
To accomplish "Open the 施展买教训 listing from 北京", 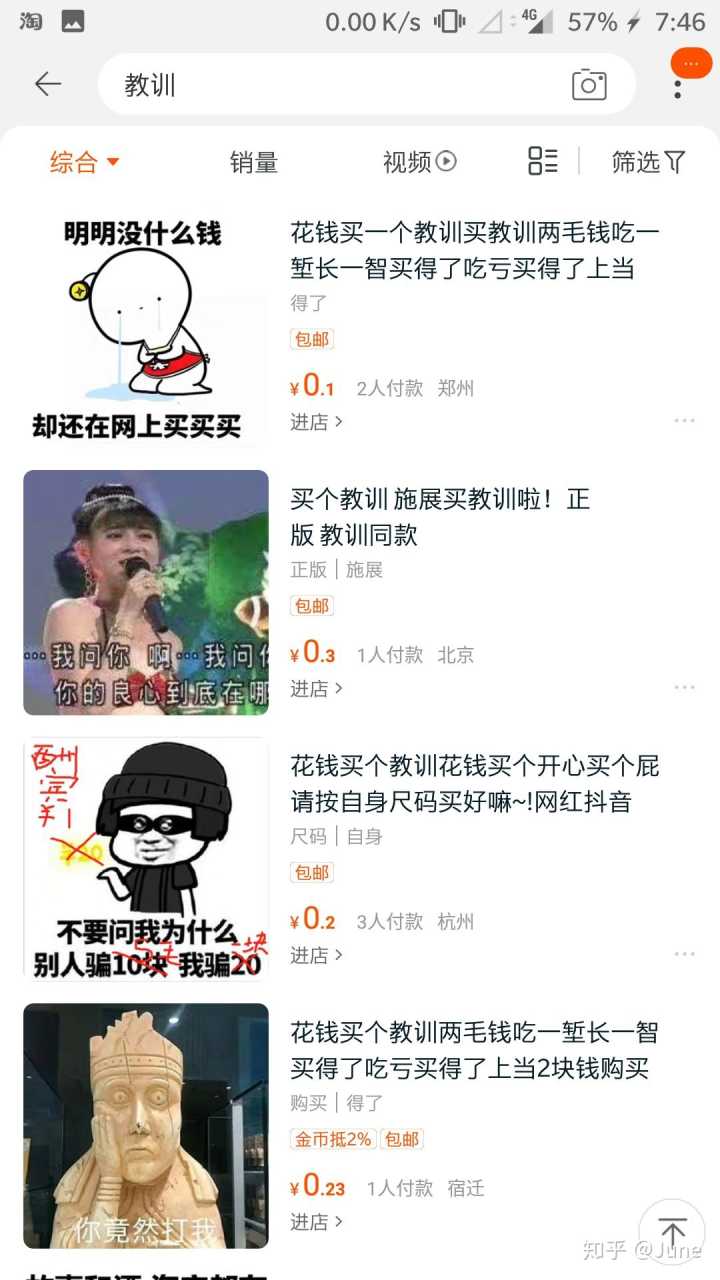I will [x=440, y=517].
